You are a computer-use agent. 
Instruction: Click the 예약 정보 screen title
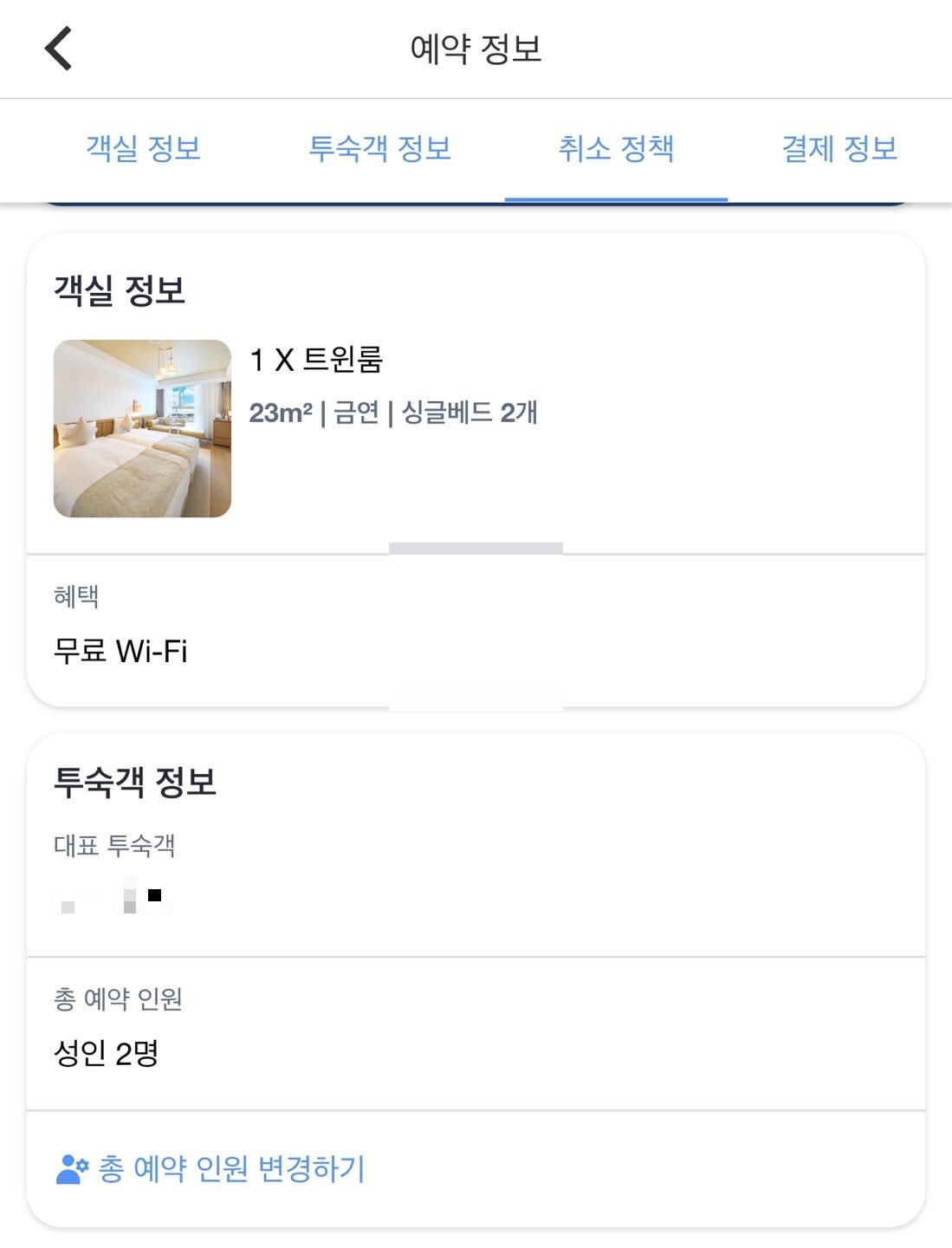[475, 48]
